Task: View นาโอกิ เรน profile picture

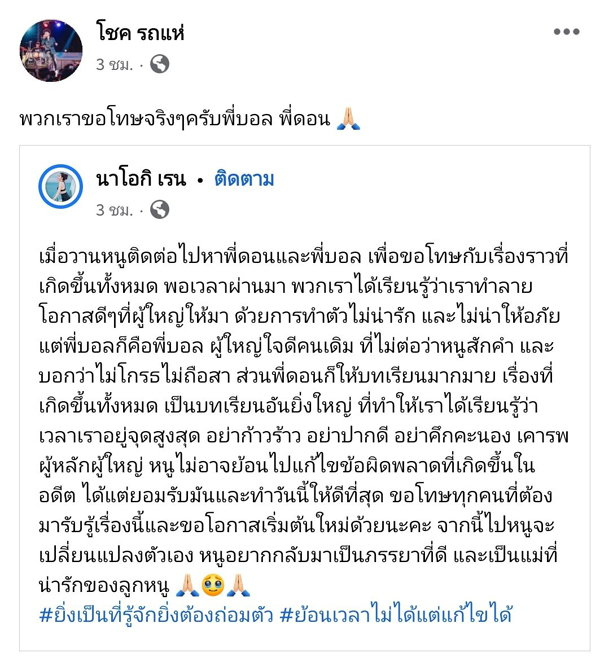Action: pos(60,188)
